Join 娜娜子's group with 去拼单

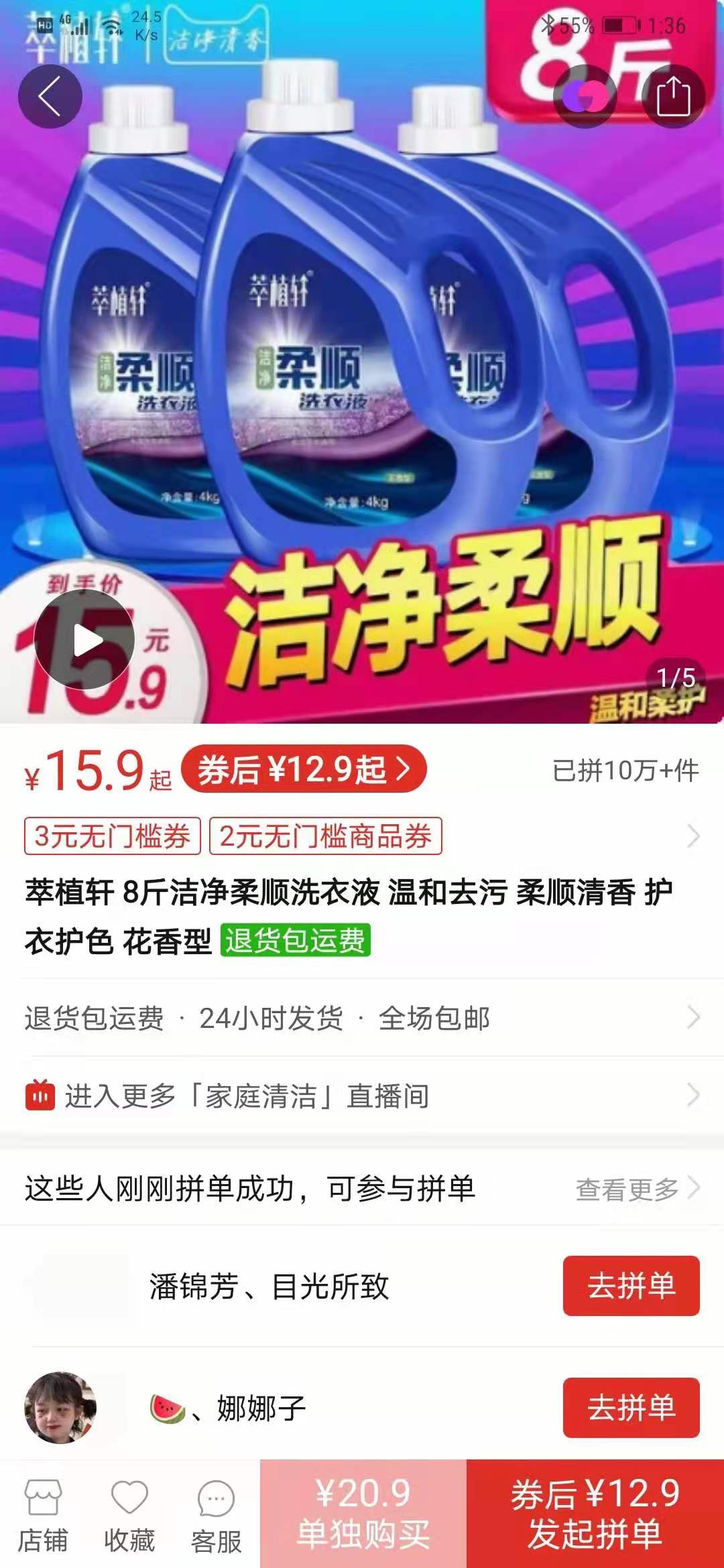coord(631,1407)
